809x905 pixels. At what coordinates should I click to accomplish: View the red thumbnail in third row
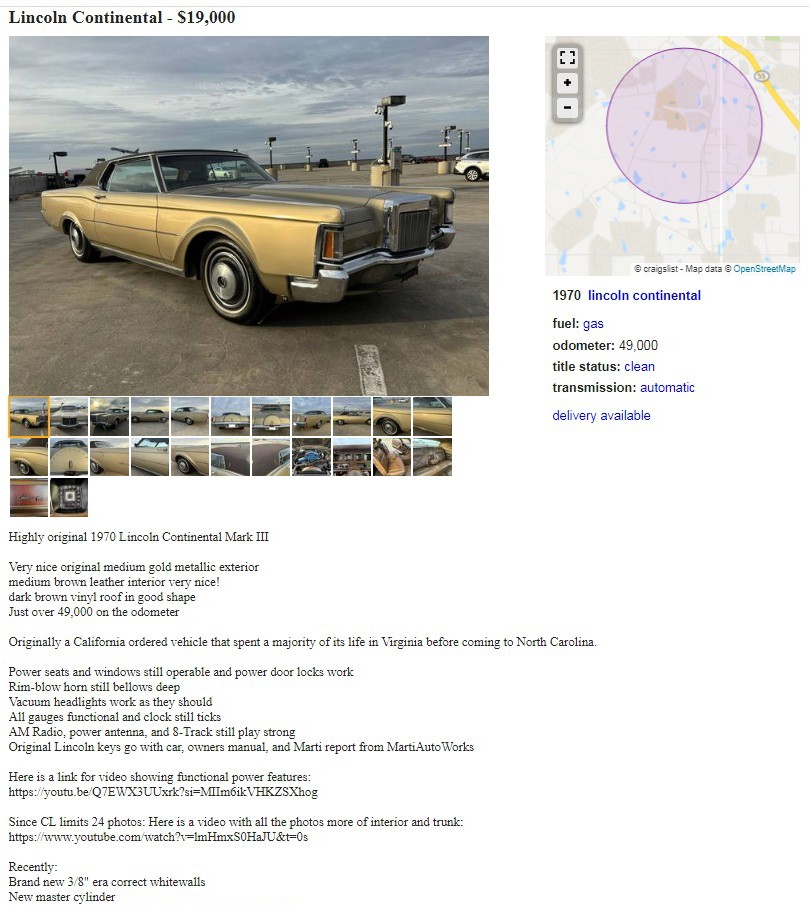tap(29, 497)
